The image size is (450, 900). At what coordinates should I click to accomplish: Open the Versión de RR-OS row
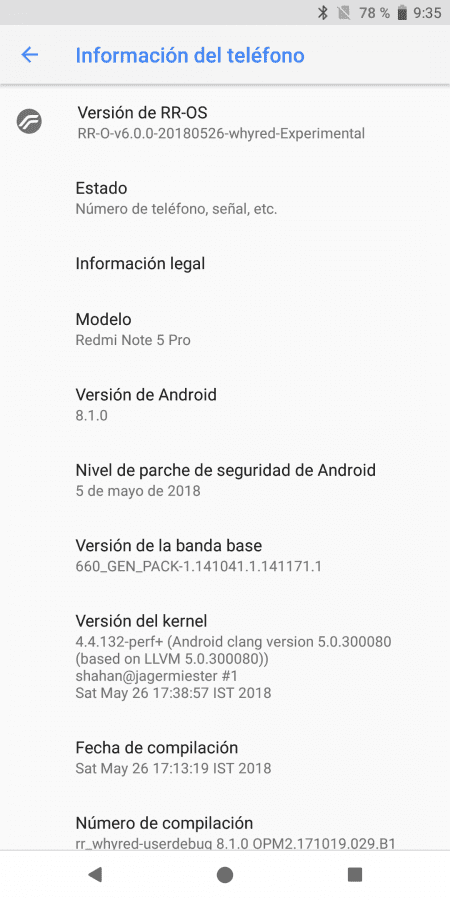225,122
